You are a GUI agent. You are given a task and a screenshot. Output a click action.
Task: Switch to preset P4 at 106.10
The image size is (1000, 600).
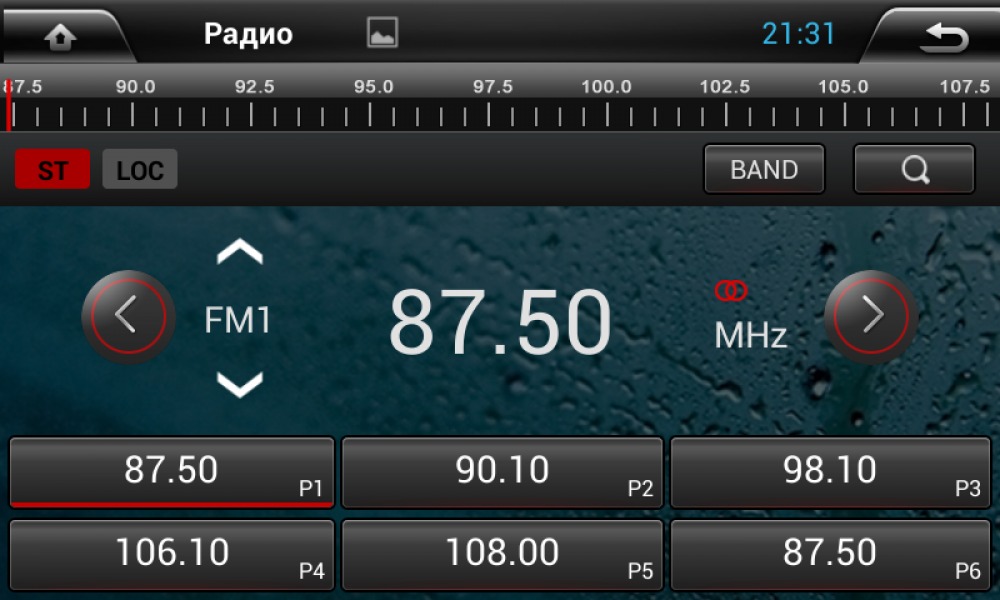[x=171, y=553]
